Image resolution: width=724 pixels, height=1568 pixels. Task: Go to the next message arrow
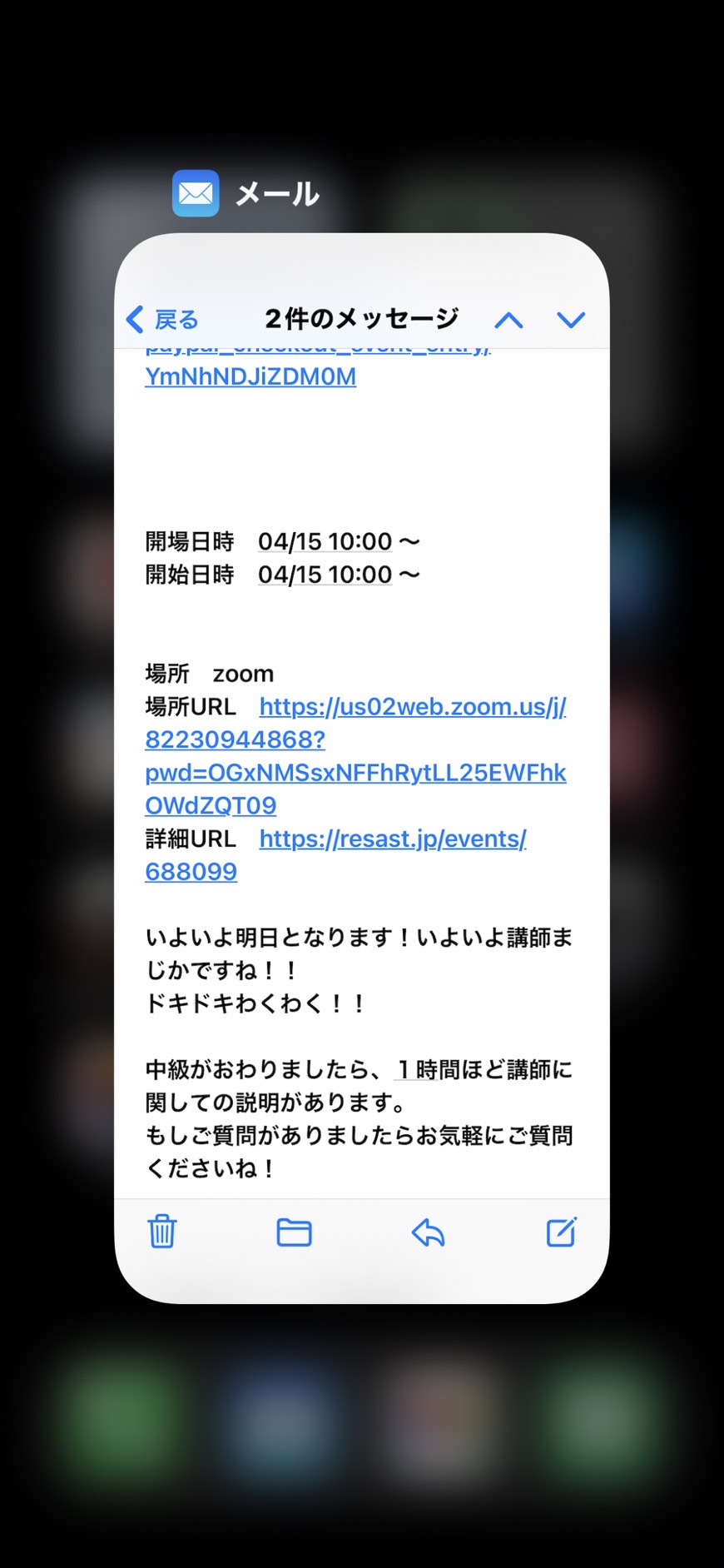571,320
